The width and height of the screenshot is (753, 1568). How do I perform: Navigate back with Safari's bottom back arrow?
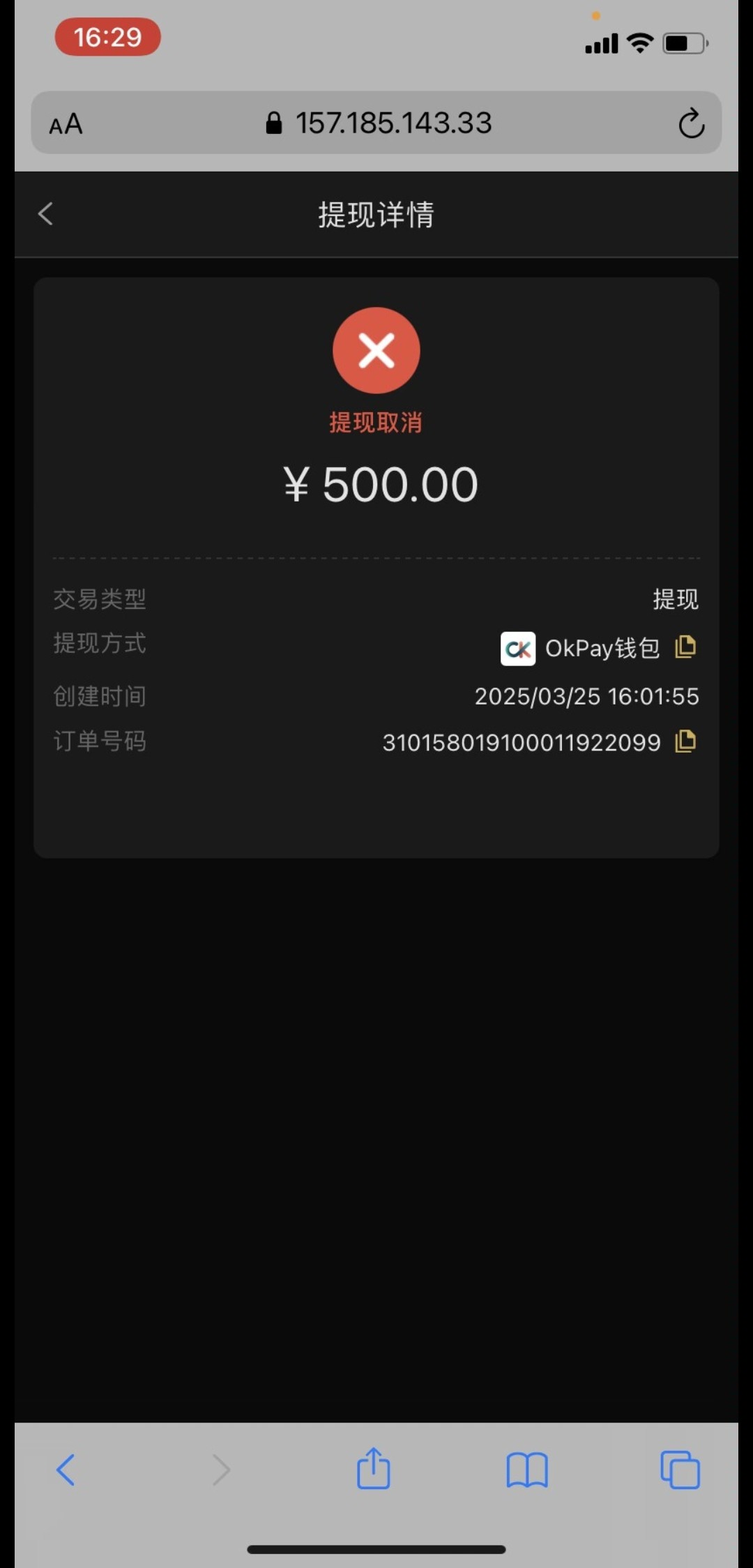point(66,1470)
